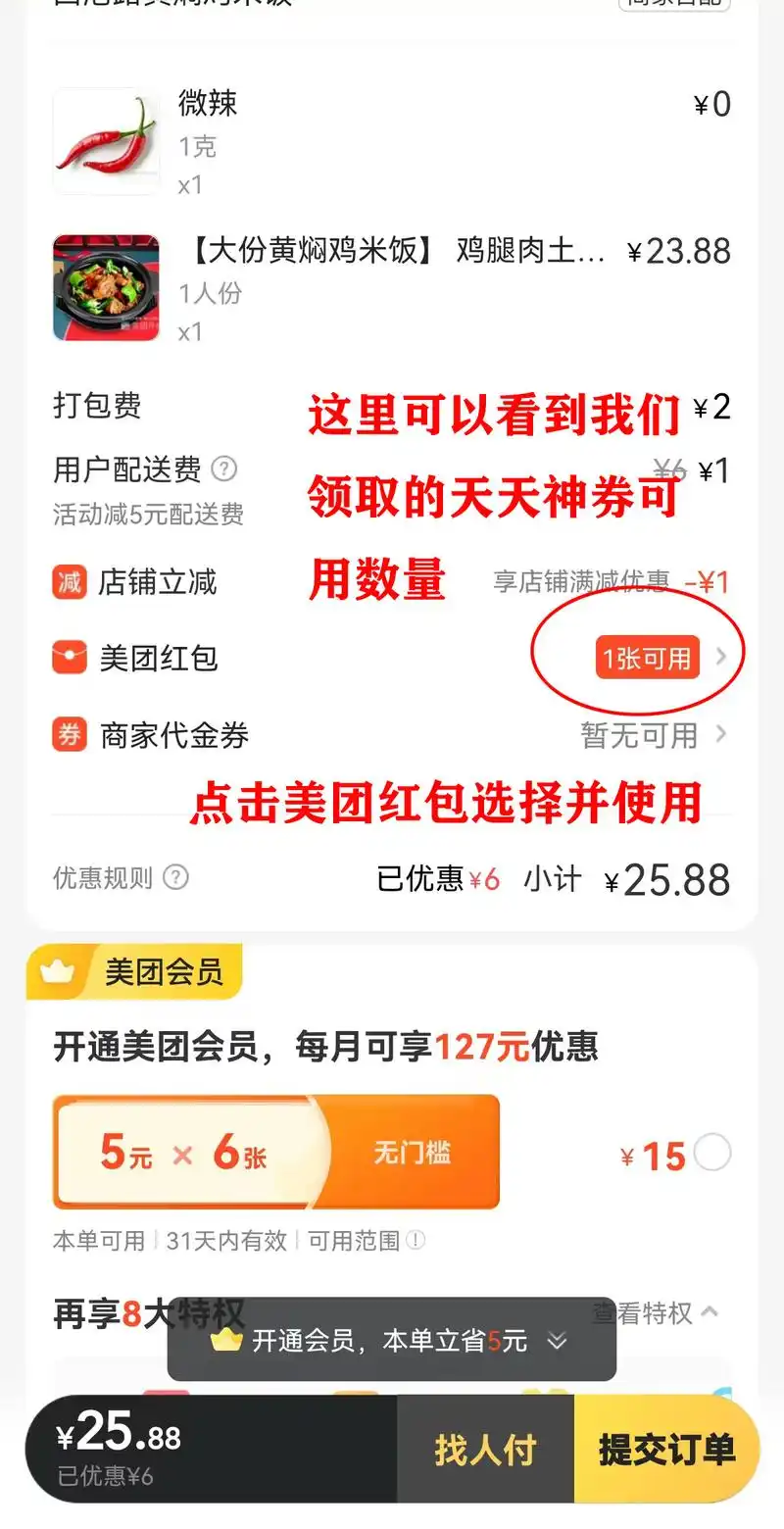Click the 券 merchant voucher icon

(67, 733)
